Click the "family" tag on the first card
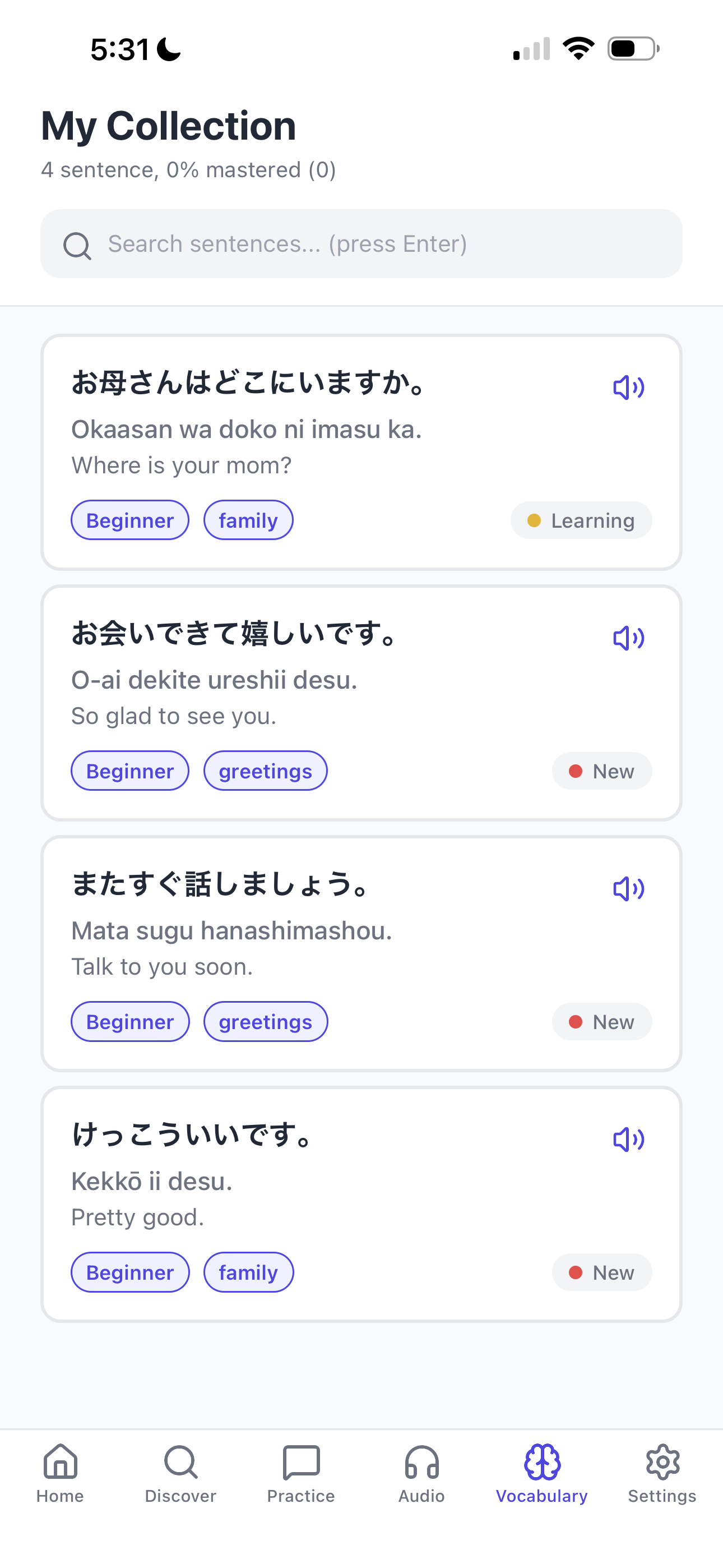Viewport: 723px width, 1568px height. pyautogui.click(x=248, y=520)
